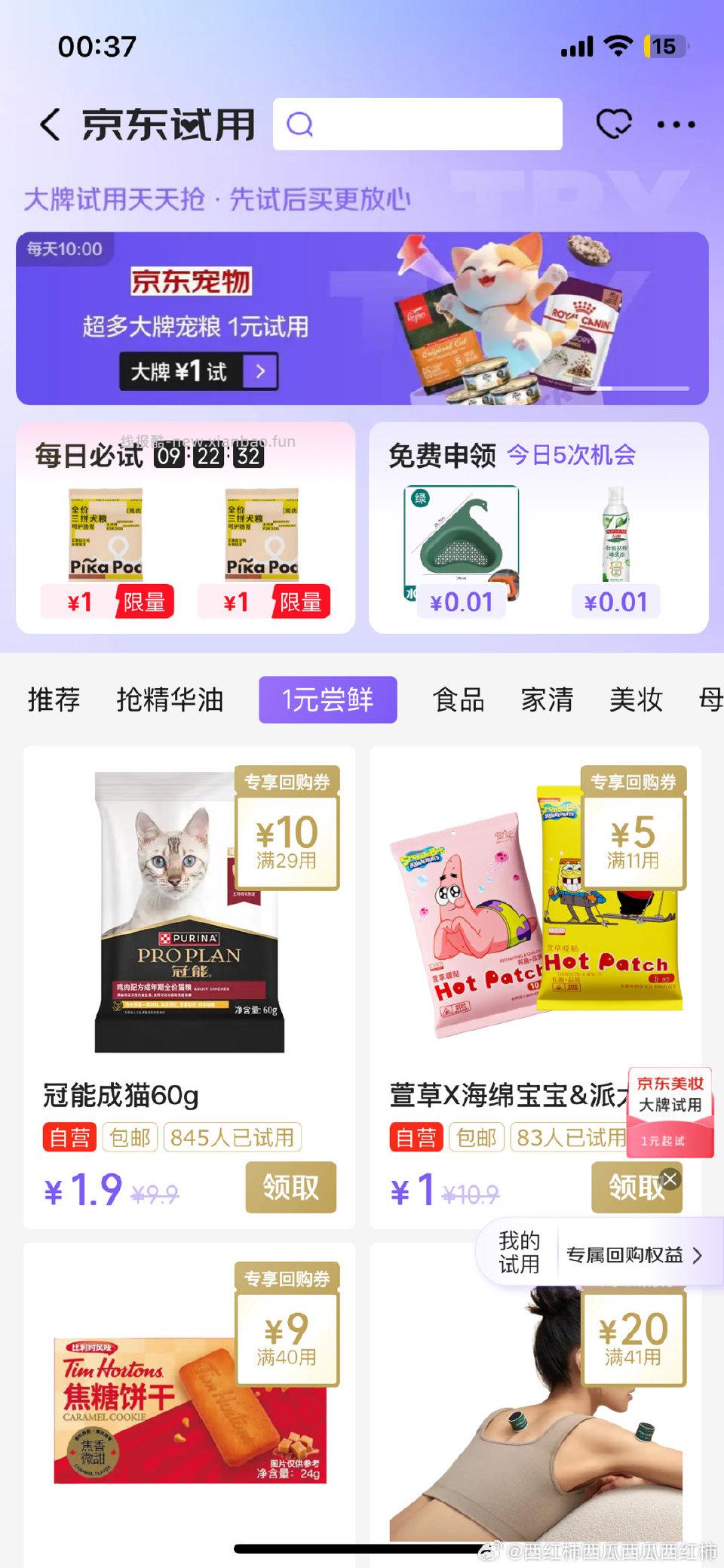Viewport: 724px width, 1568px height.
Task: Tap the arrow inside 大牌¥1试 button
Action: 259,372
